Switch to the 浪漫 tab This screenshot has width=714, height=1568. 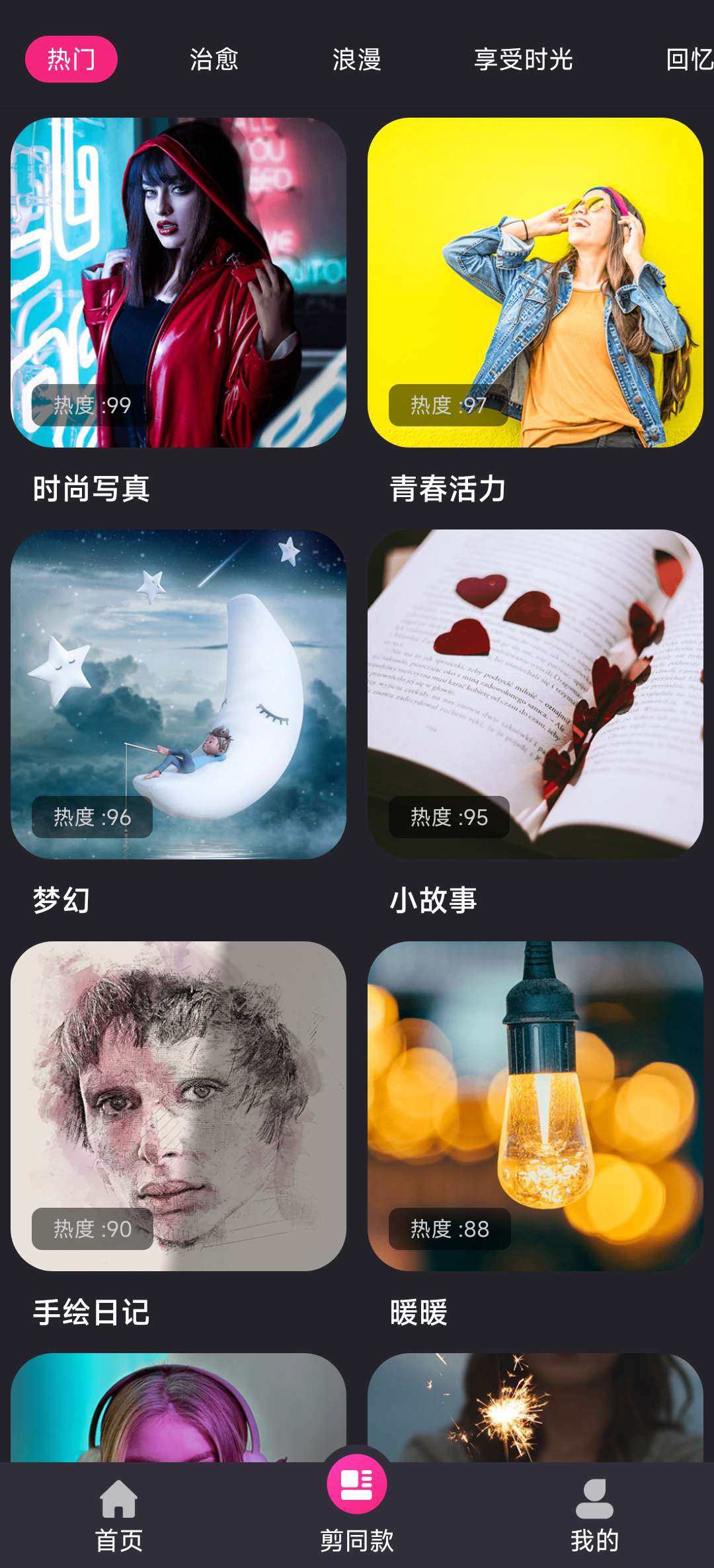tap(356, 59)
